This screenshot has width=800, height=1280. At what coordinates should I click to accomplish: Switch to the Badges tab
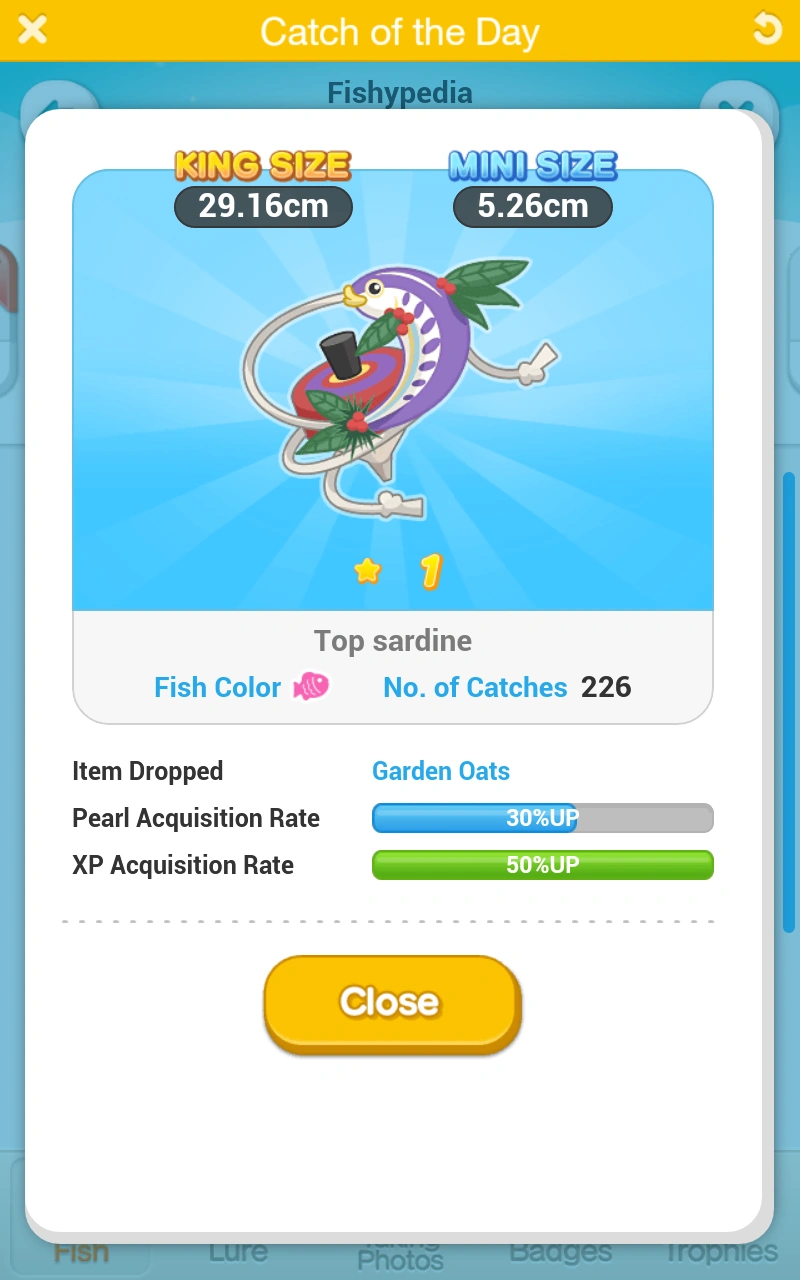560,1251
